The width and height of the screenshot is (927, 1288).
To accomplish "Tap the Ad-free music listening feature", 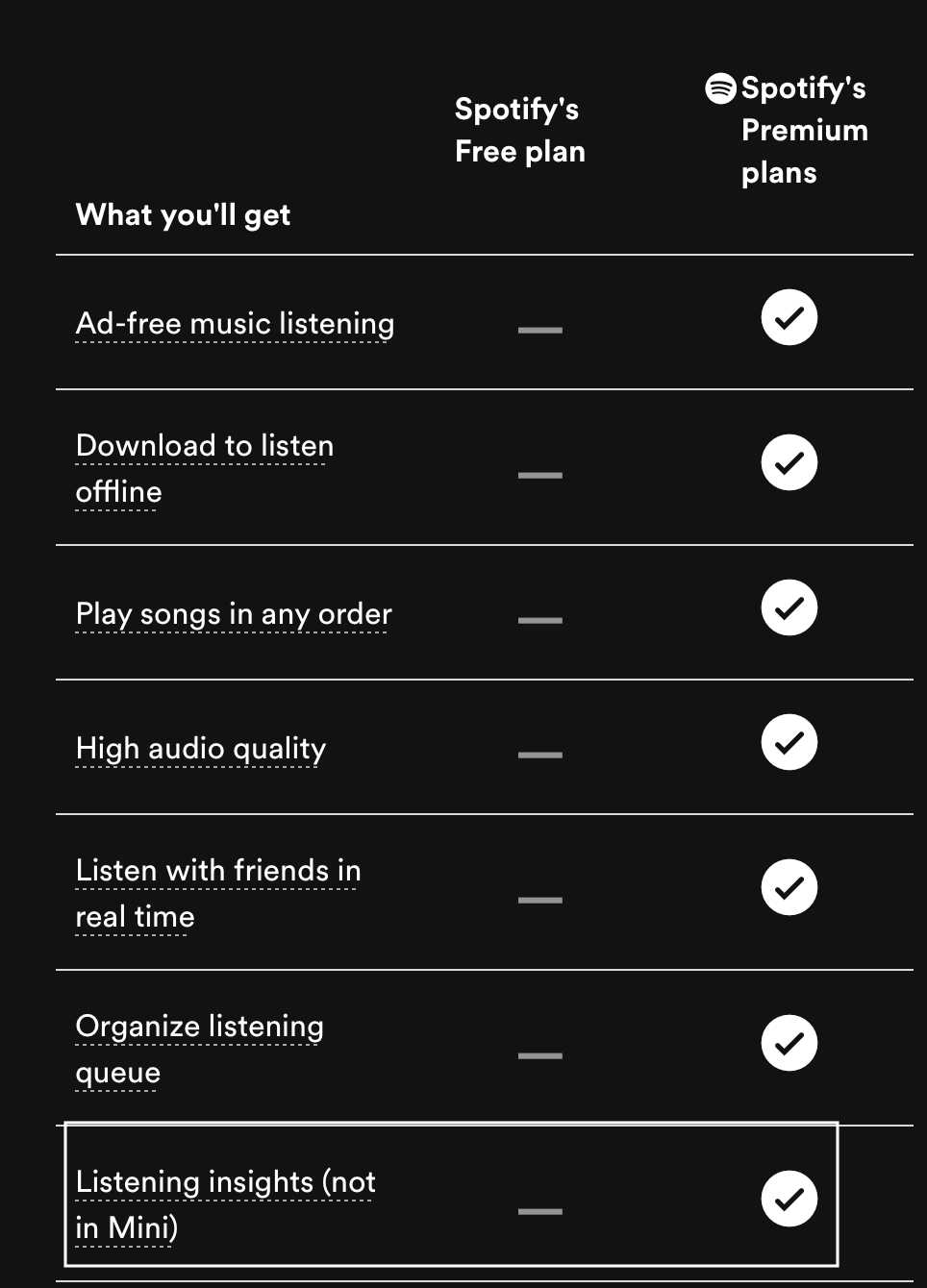I will (x=235, y=324).
